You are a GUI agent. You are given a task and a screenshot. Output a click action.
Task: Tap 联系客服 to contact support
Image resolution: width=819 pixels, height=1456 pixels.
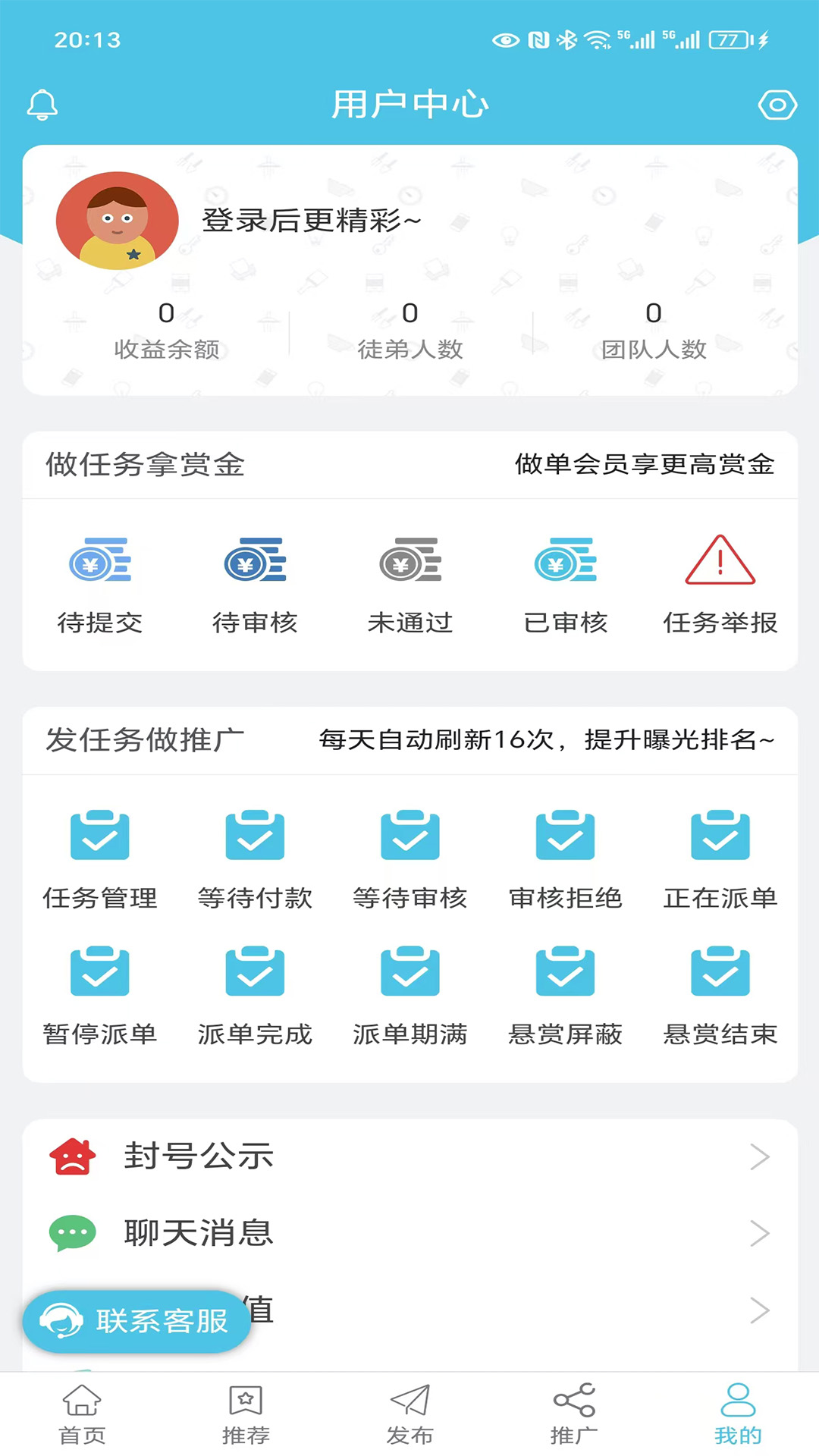136,1321
